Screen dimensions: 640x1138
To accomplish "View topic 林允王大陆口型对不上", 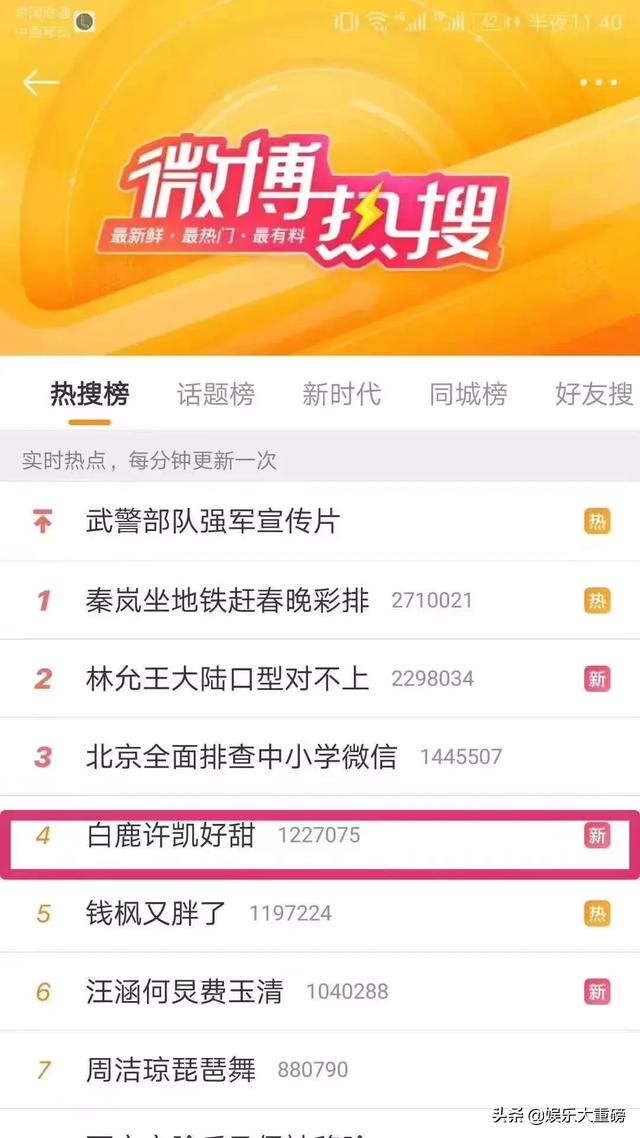I will point(320,679).
